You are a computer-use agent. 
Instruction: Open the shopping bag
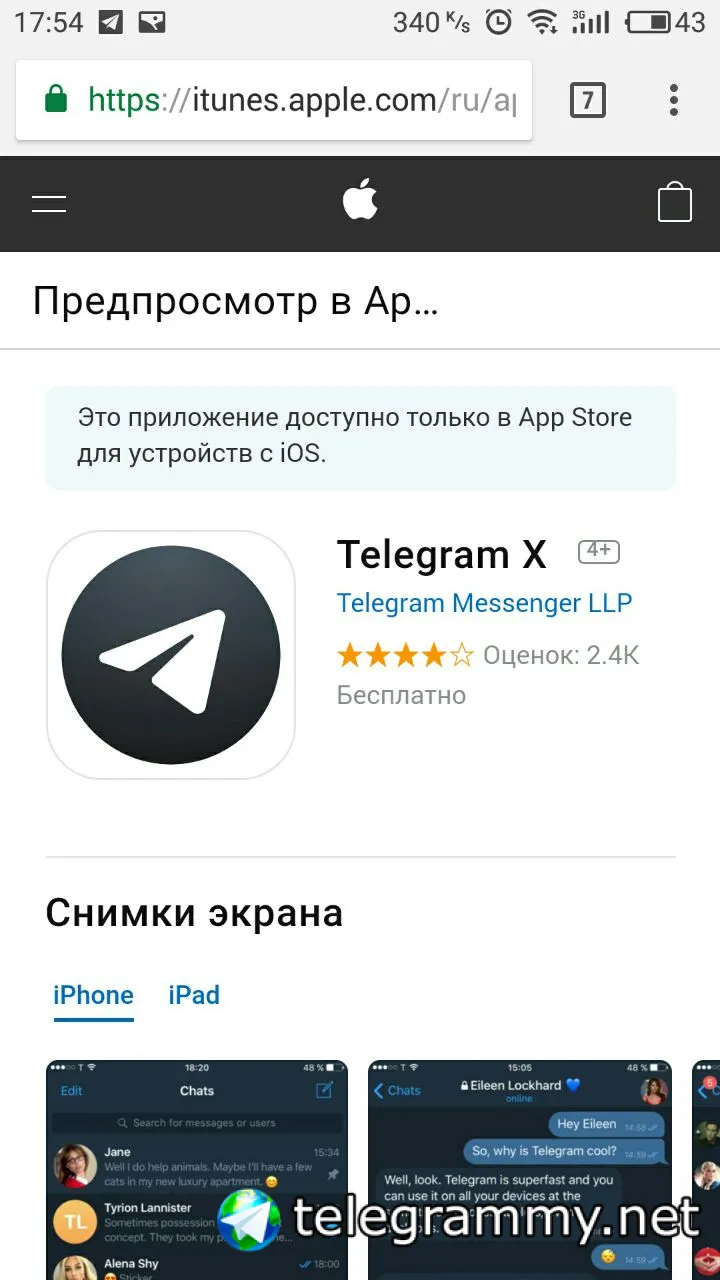tap(675, 202)
